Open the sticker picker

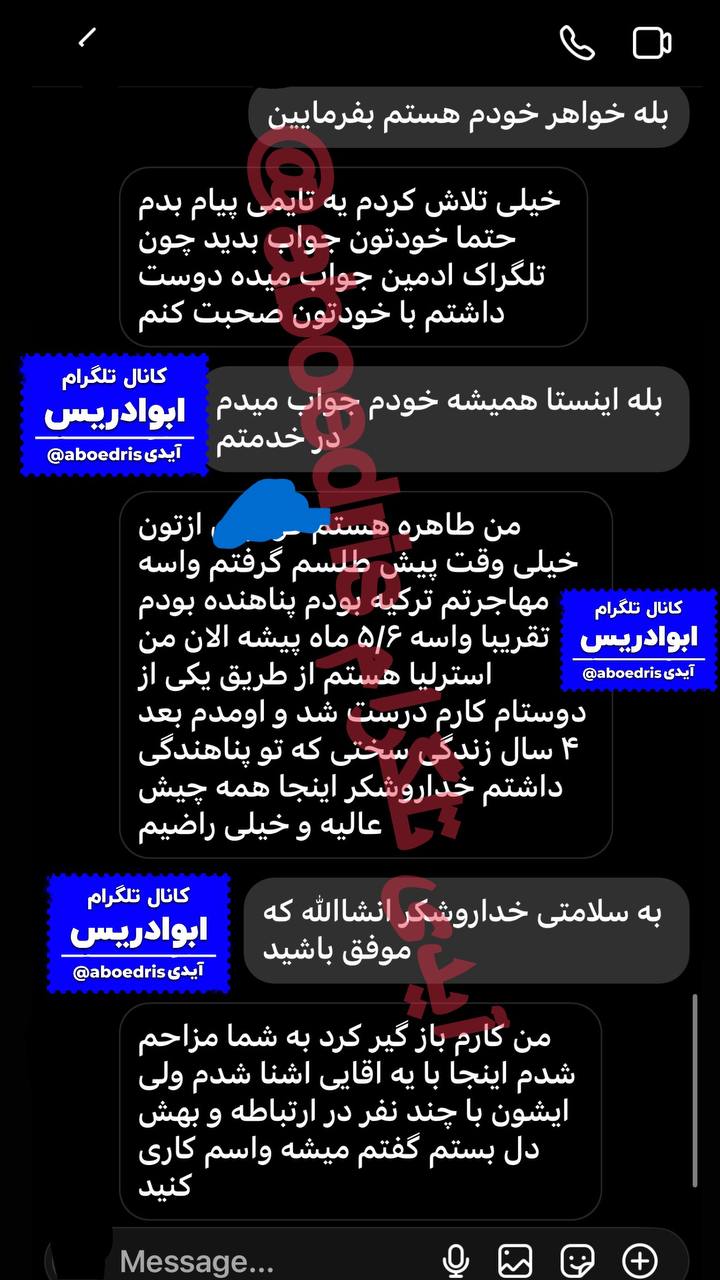[x=578, y=1260]
